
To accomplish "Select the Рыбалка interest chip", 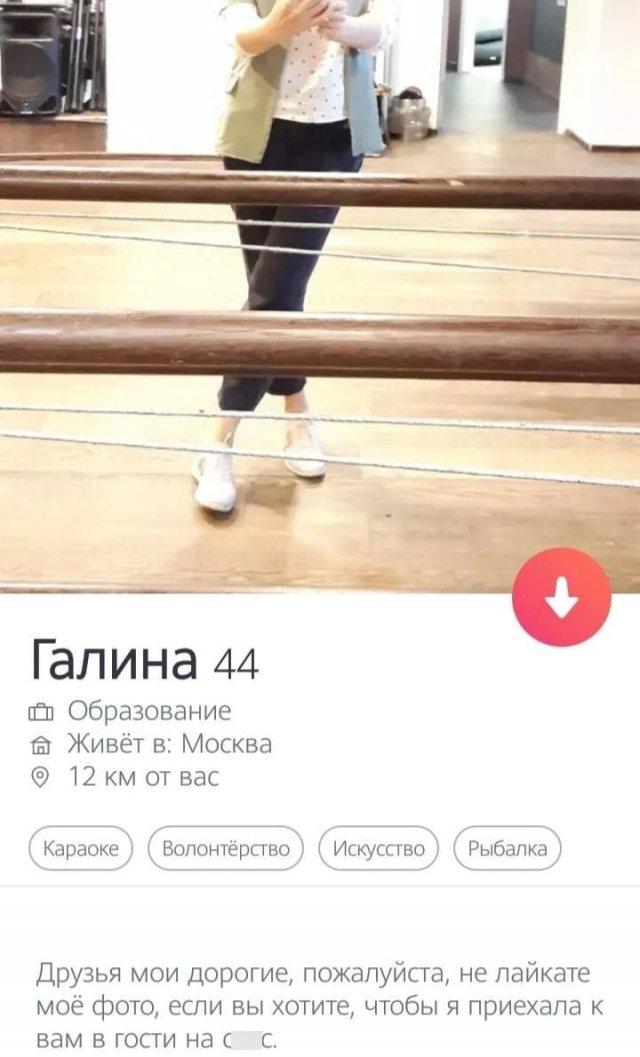I will point(507,849).
